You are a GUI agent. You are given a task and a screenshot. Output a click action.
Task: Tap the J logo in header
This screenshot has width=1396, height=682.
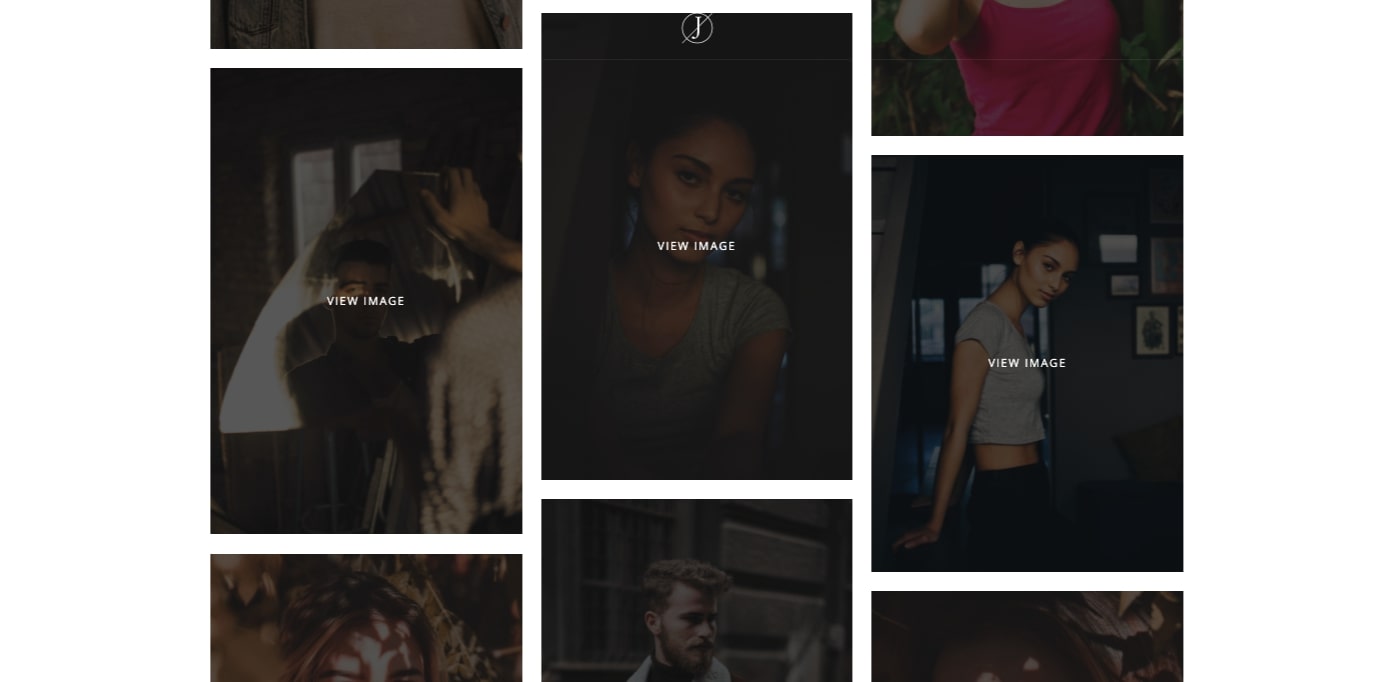point(697,28)
